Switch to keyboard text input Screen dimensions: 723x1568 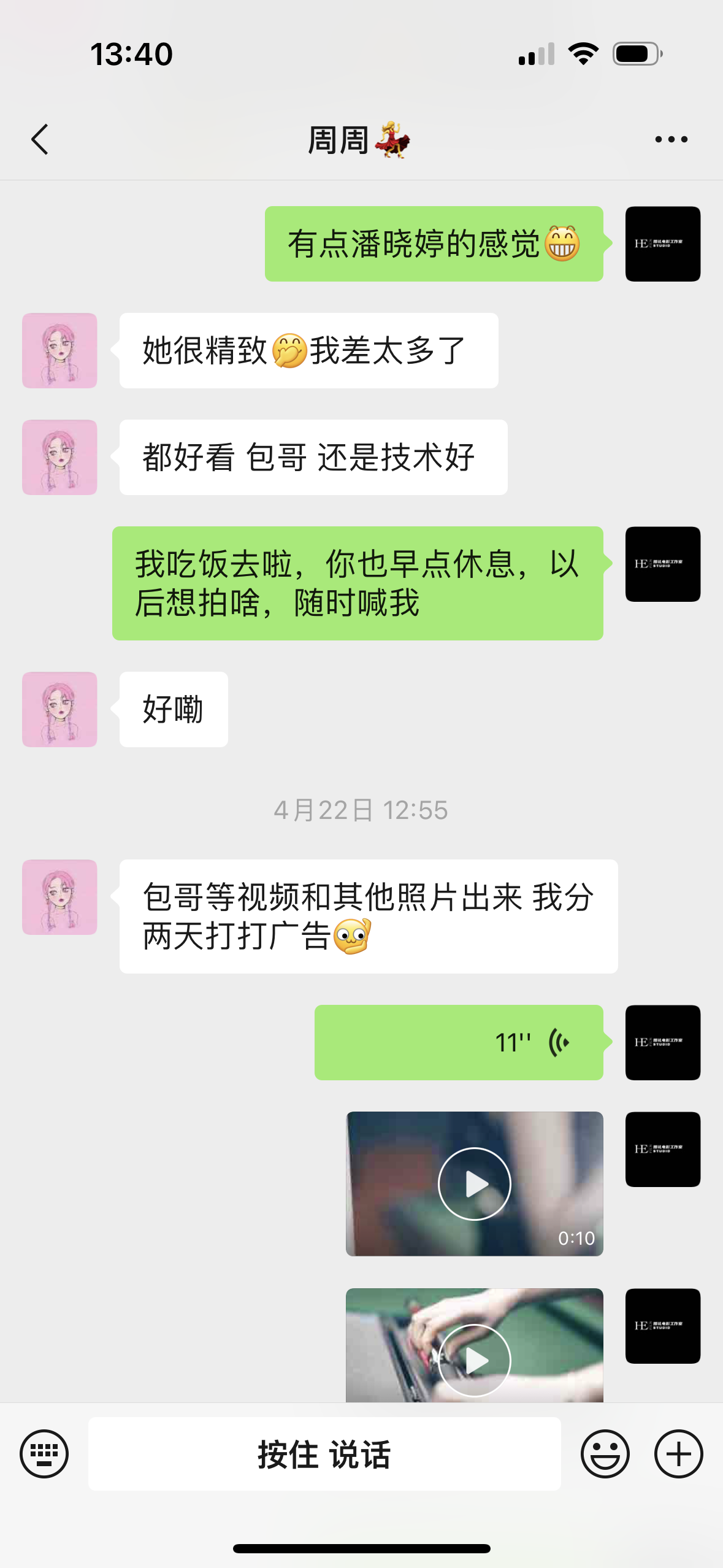click(x=44, y=1453)
